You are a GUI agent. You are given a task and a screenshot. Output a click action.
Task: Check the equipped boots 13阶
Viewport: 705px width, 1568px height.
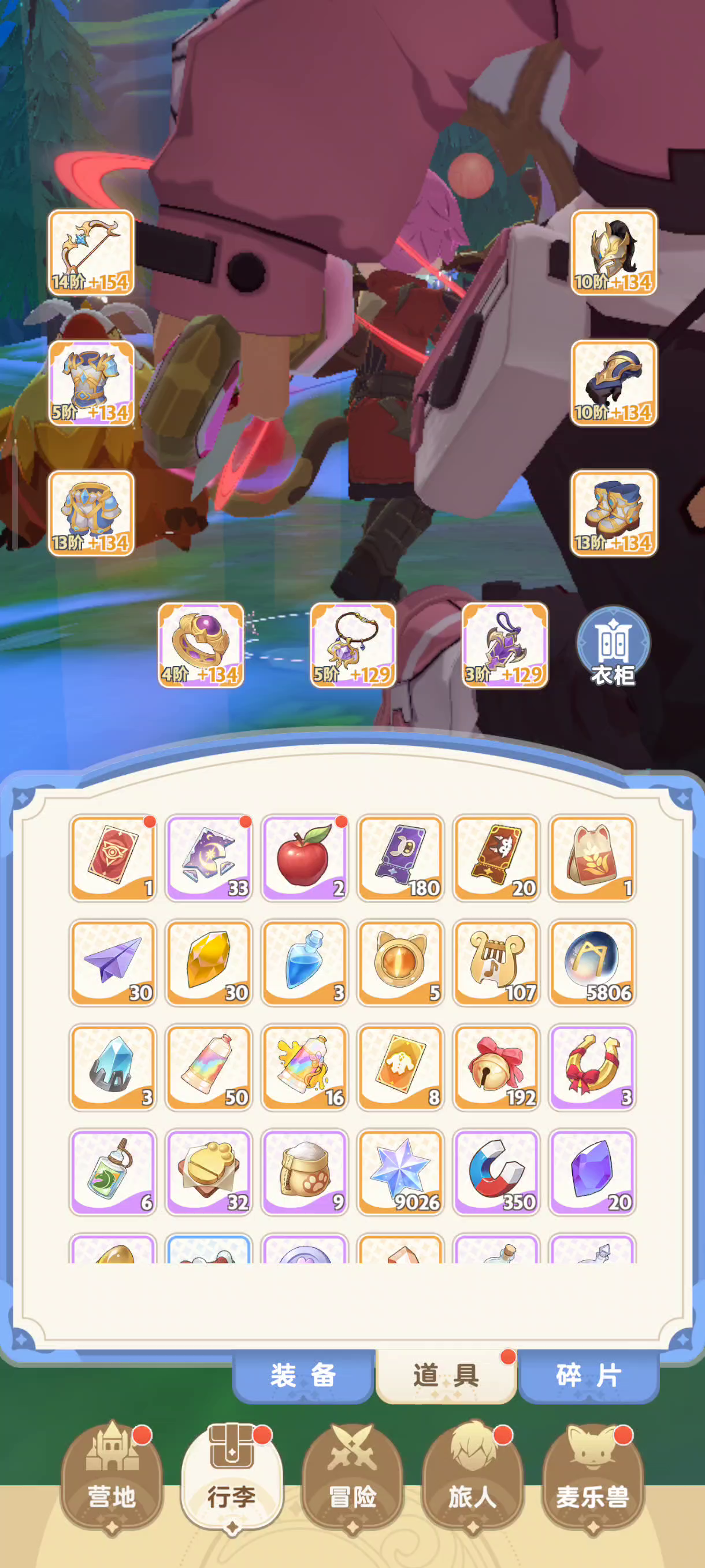[613, 513]
